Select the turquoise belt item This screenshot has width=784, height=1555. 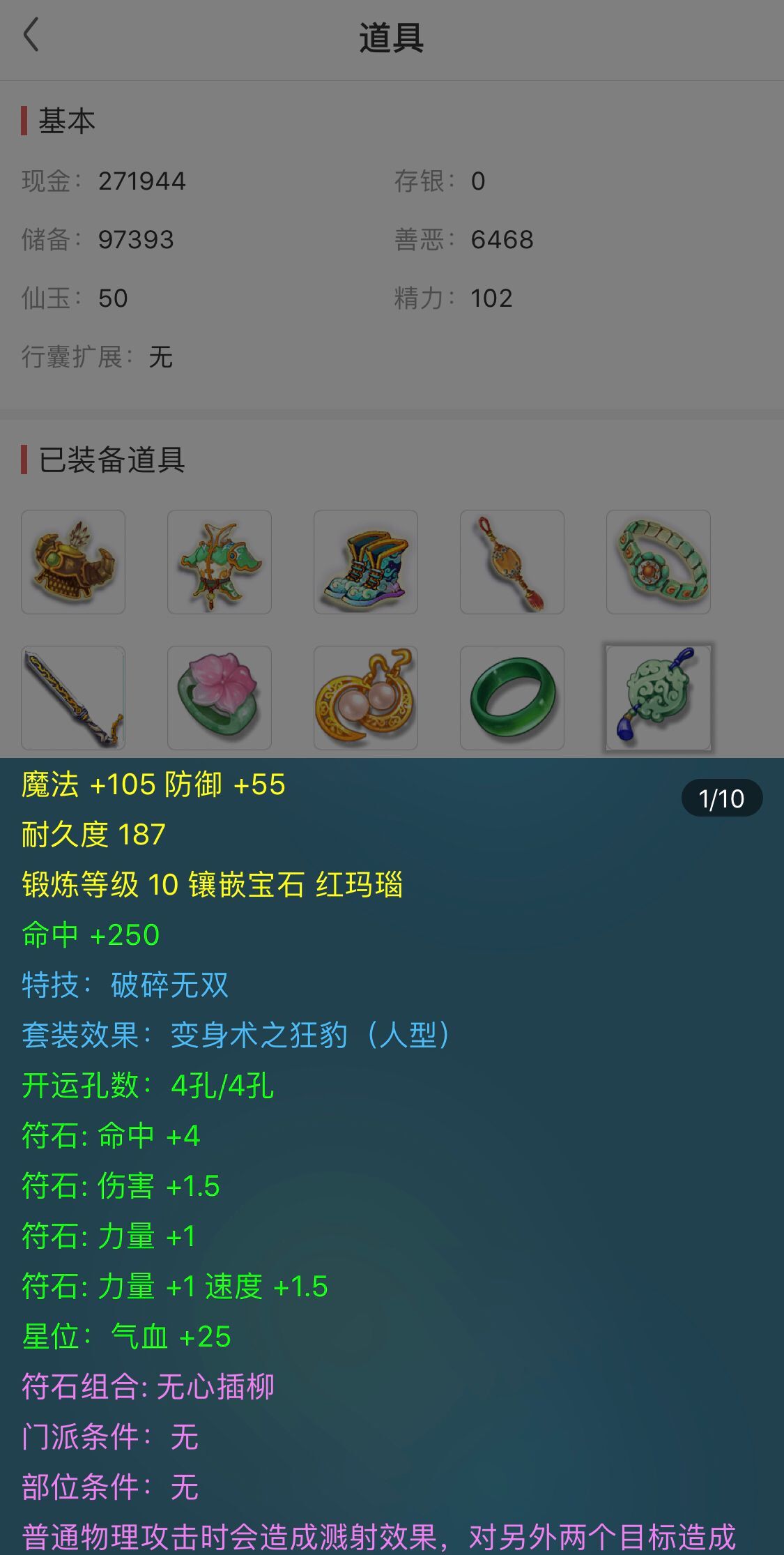659,562
